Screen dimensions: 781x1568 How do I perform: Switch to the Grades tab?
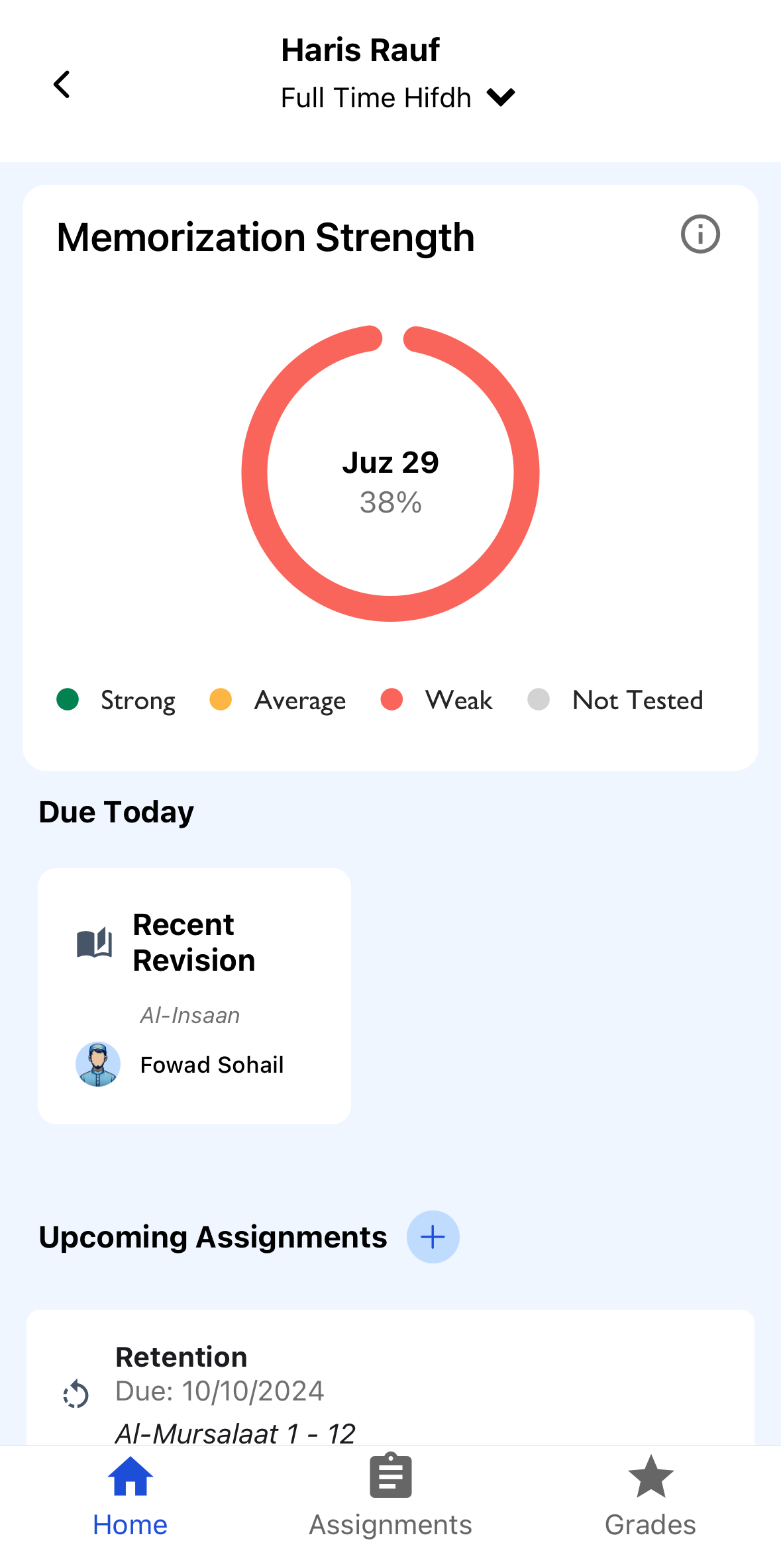[650, 1496]
